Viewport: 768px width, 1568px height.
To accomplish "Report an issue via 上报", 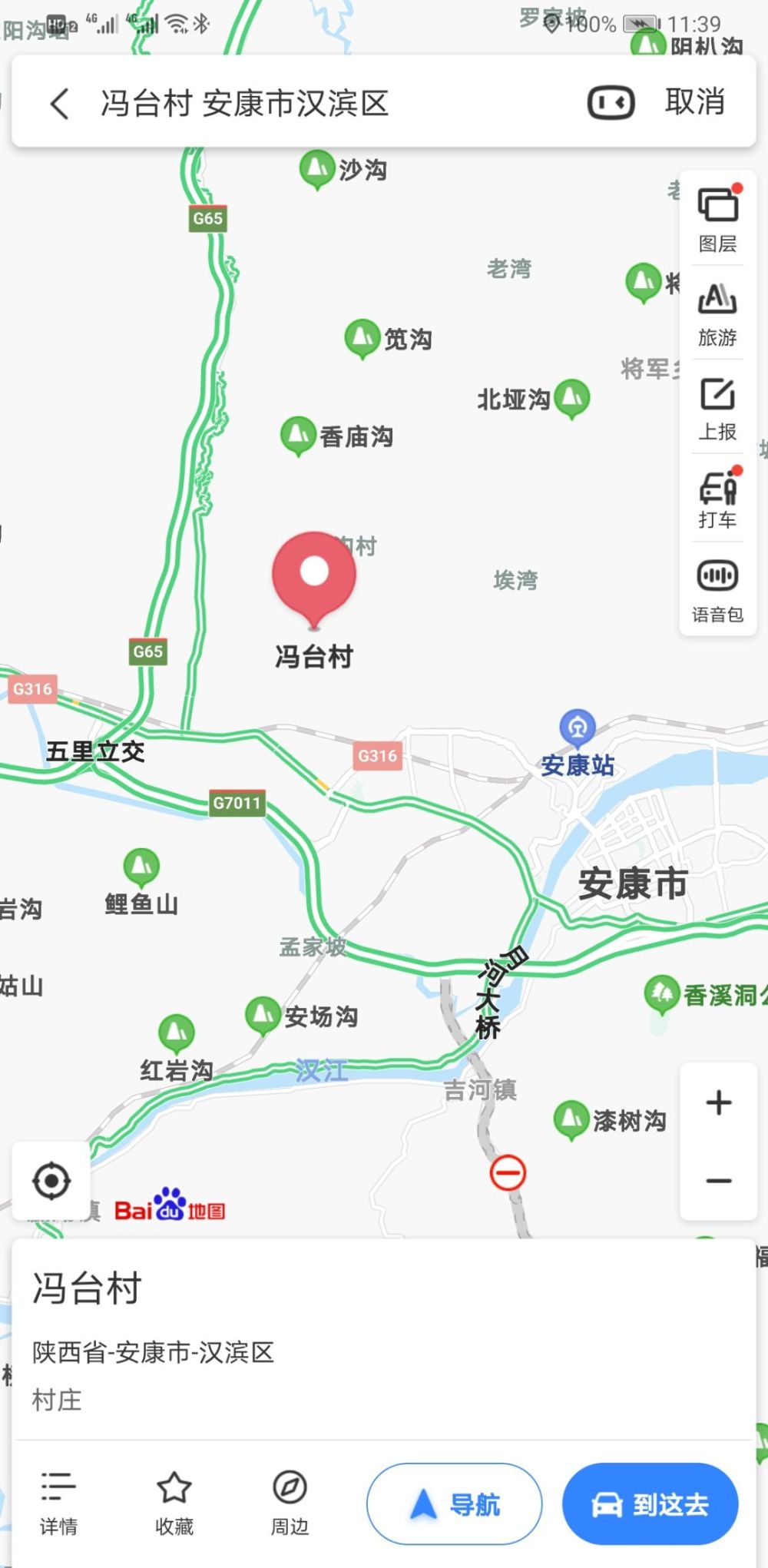I will pos(717,409).
